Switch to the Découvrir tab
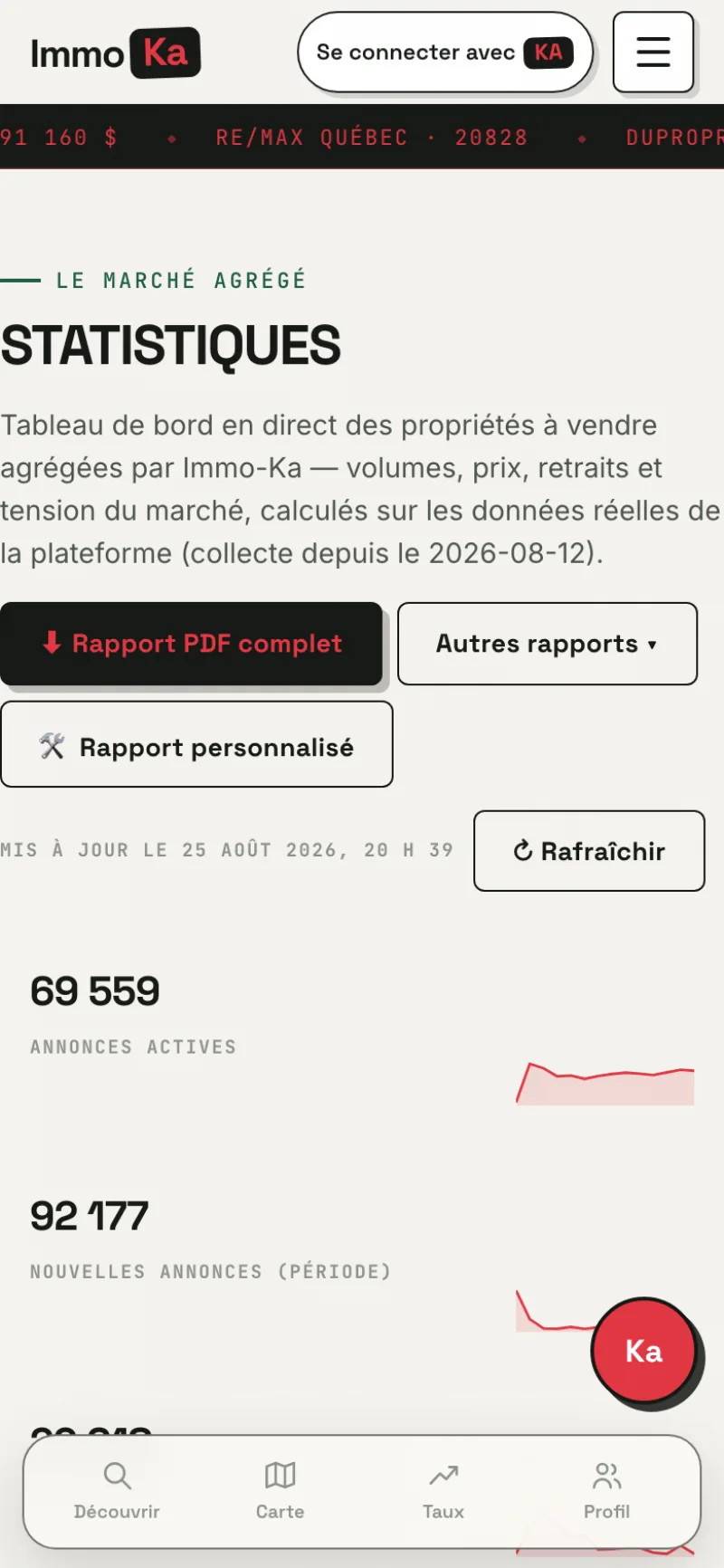 117,1490
